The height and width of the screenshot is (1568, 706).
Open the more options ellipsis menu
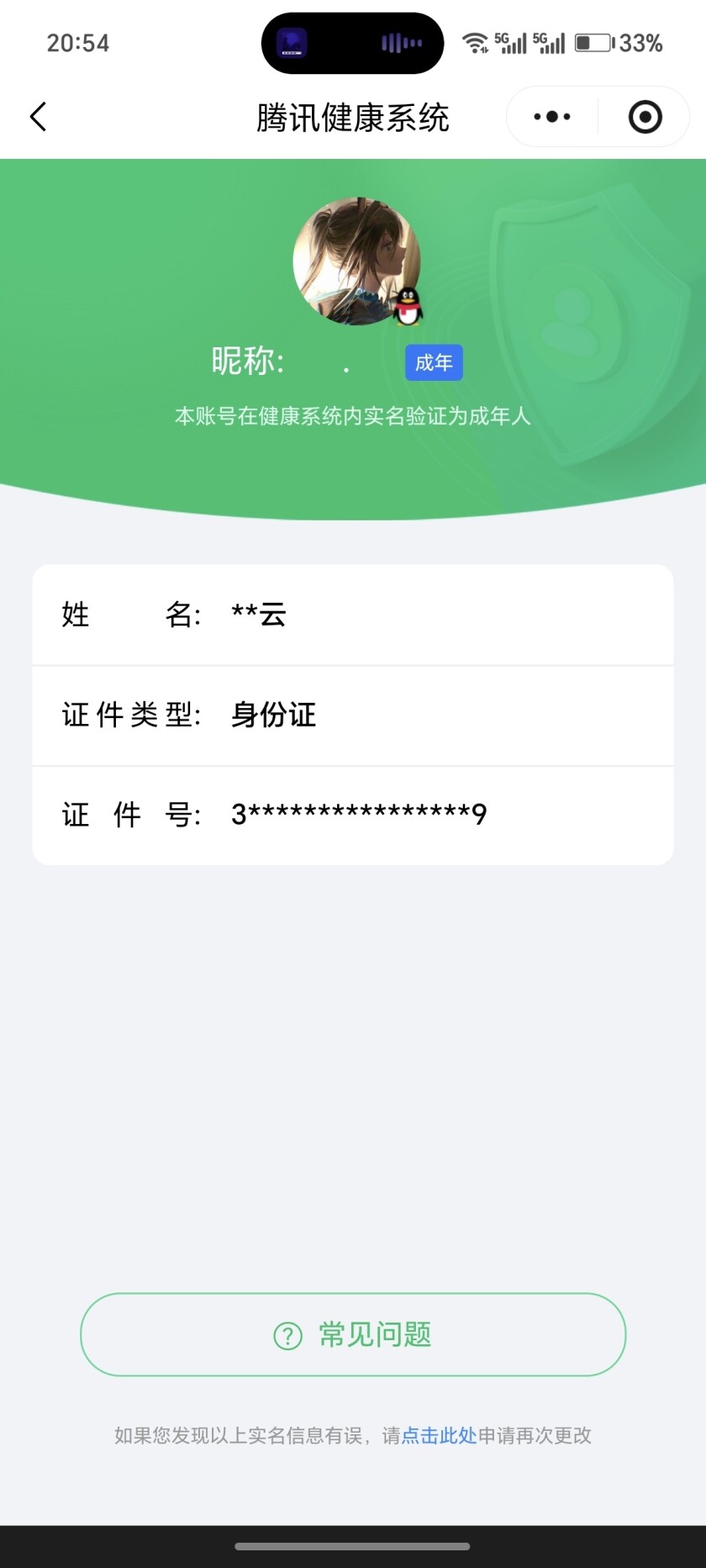tap(551, 117)
